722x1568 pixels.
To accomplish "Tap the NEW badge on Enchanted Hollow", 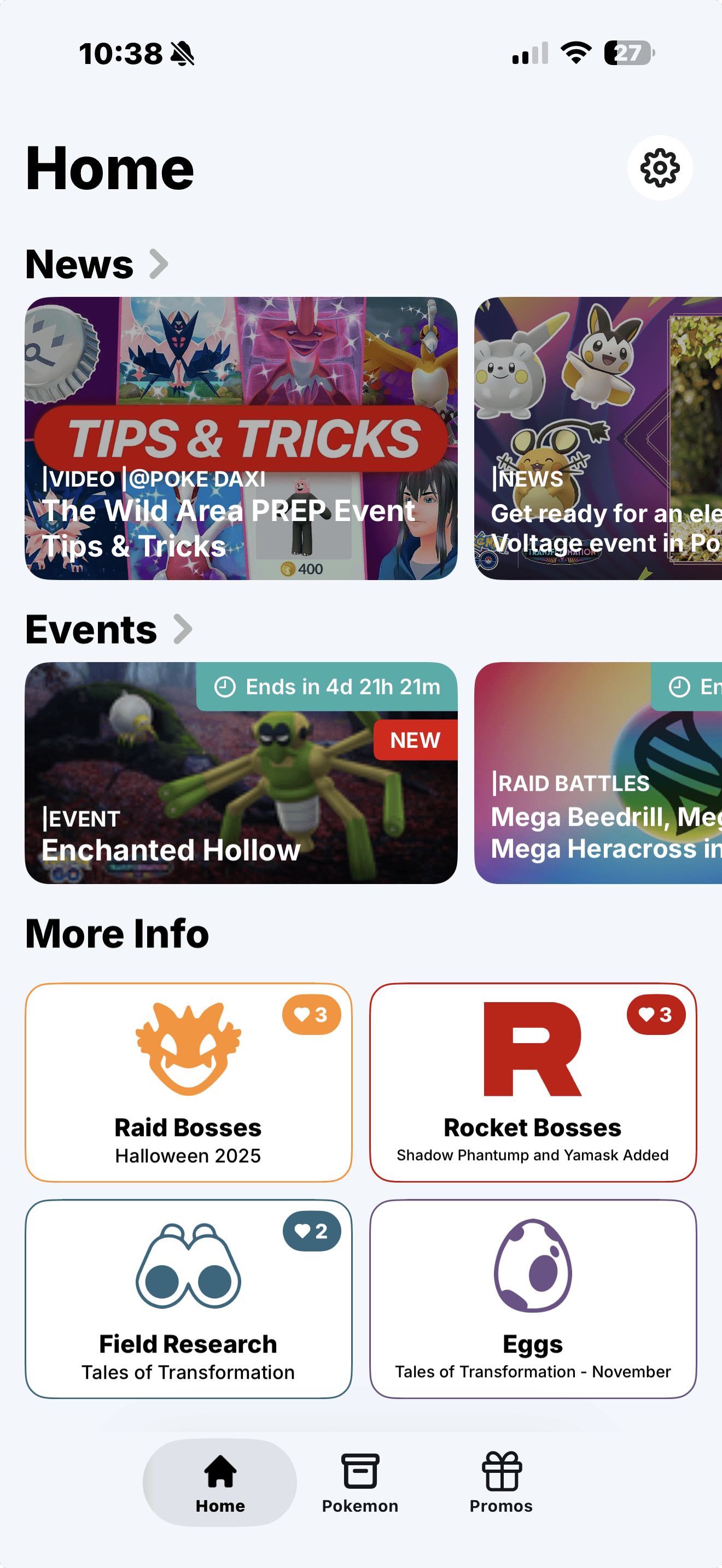I will tap(415, 740).
